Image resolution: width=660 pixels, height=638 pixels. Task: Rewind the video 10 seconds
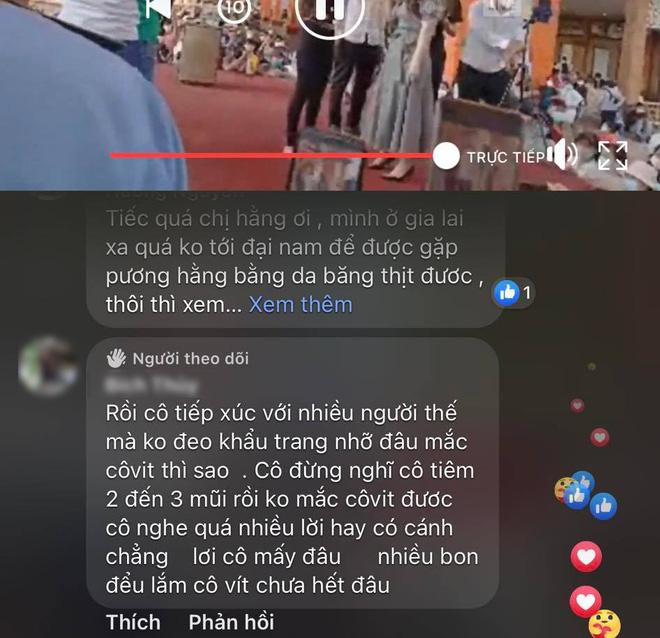(236, 8)
